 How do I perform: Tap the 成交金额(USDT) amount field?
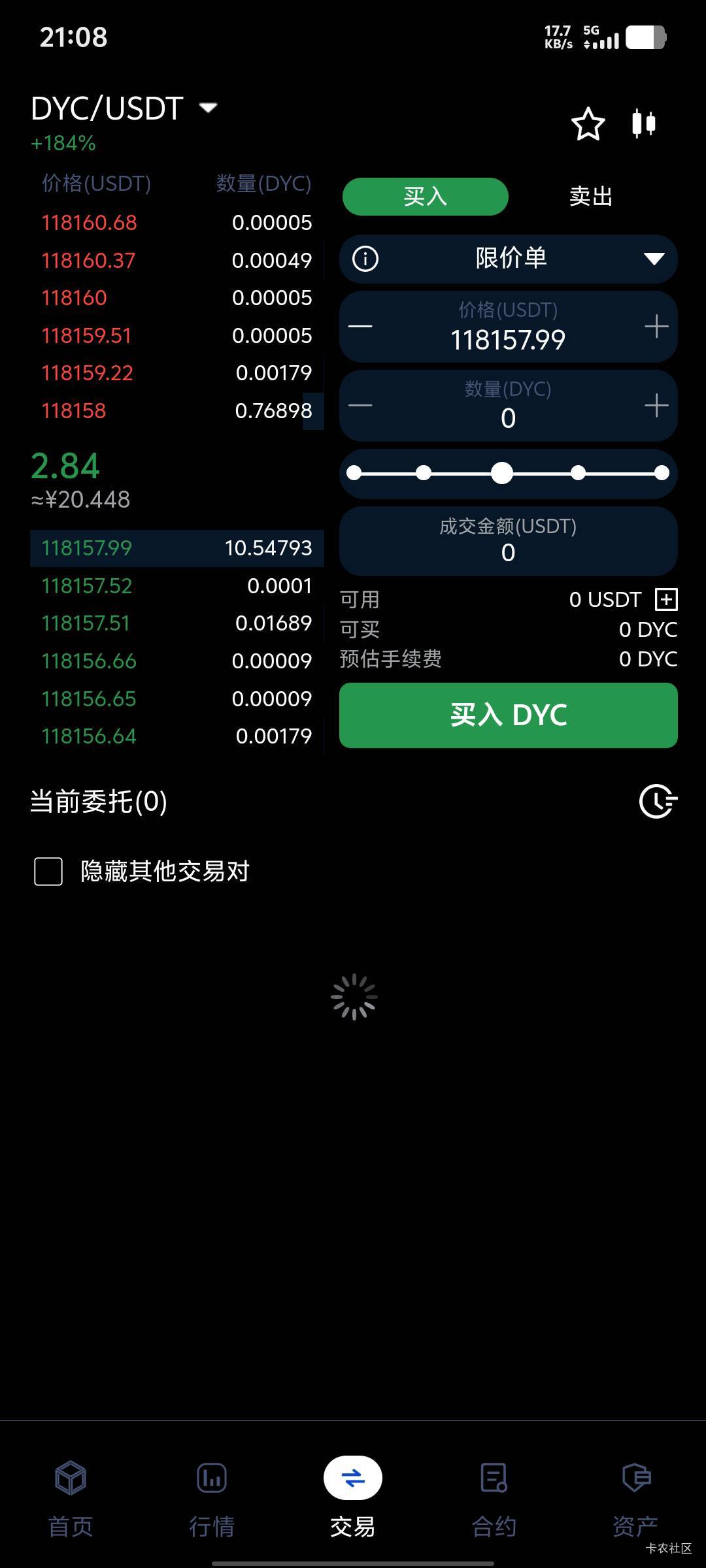[x=508, y=541]
